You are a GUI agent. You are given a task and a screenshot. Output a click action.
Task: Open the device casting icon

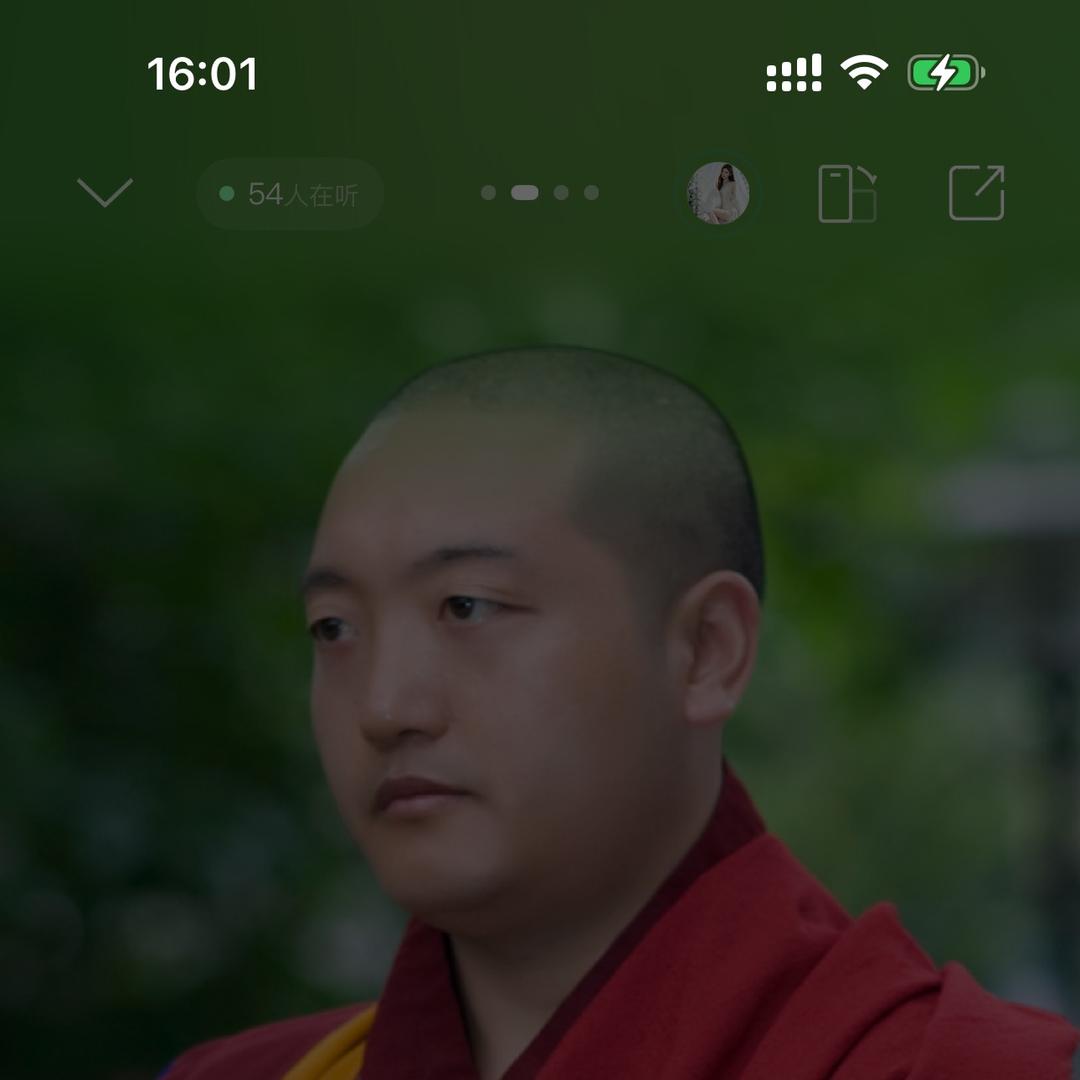(x=847, y=193)
